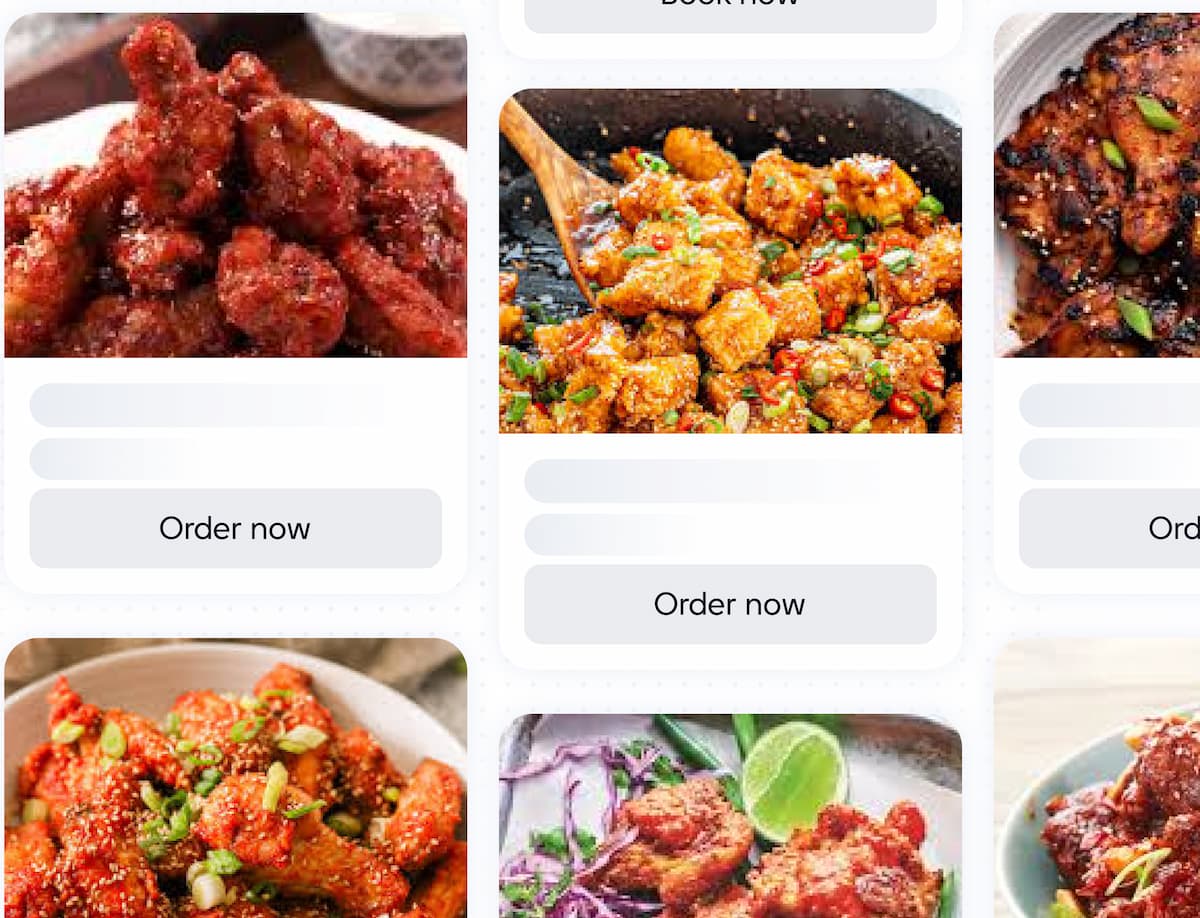Open the grilled chicken card with green onions
The image size is (1200, 918).
(1098, 185)
